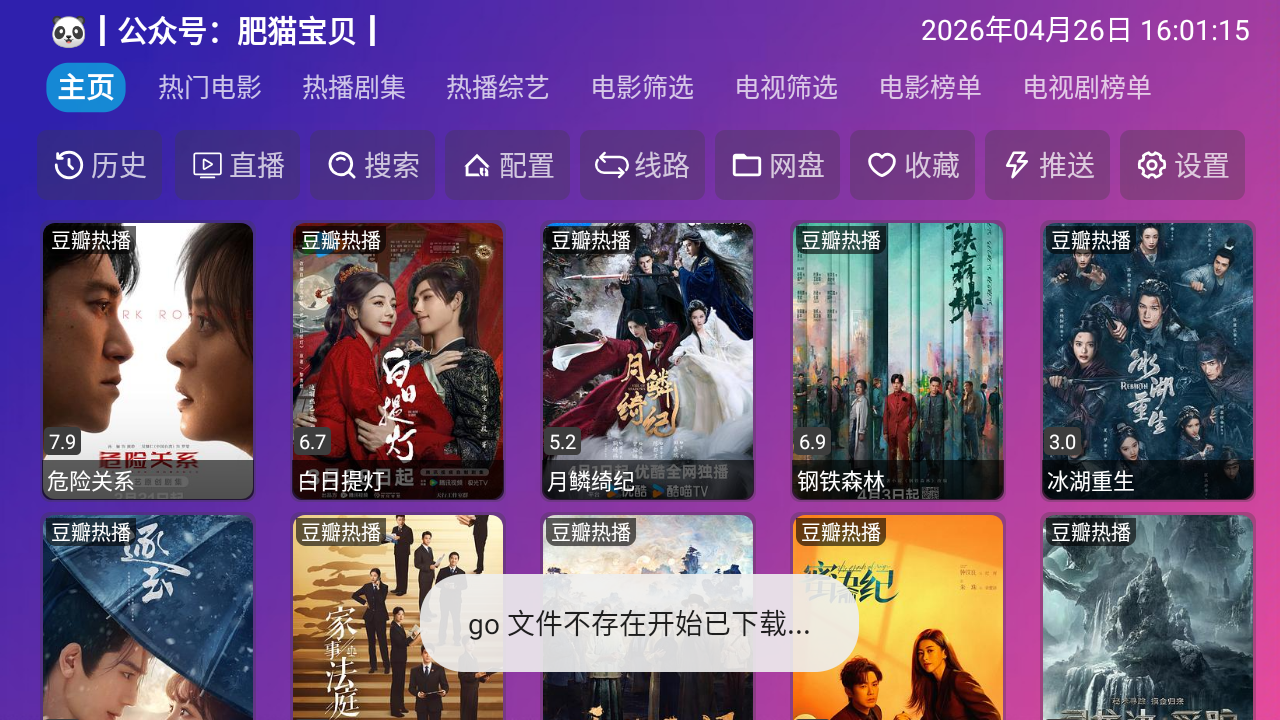Open the 冰湖重生 poster card
Screen dimensions: 1280x720
click(1148, 360)
